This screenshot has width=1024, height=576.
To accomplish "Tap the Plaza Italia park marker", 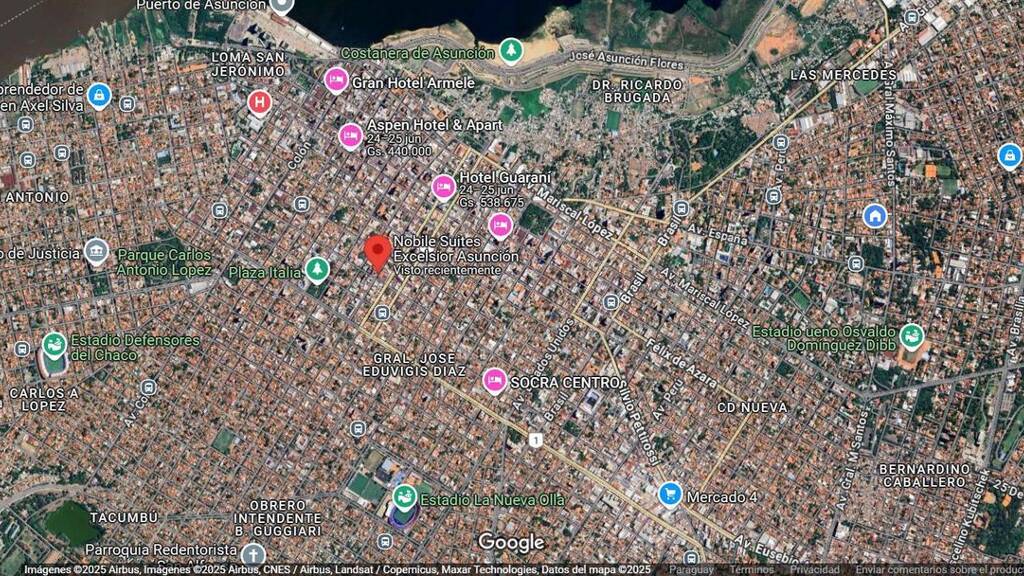I will [x=317, y=269].
